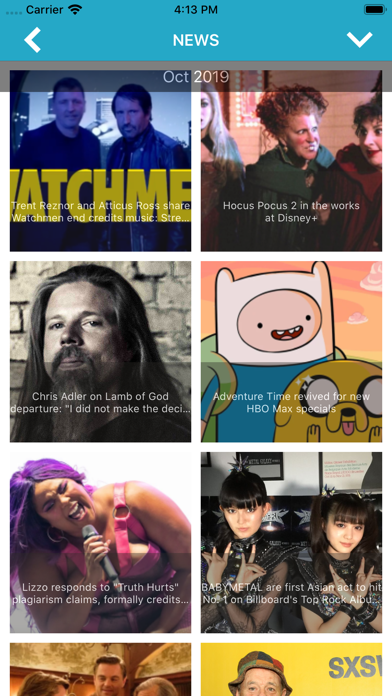Open Adventure Time HBO Max specials article

[291, 352]
